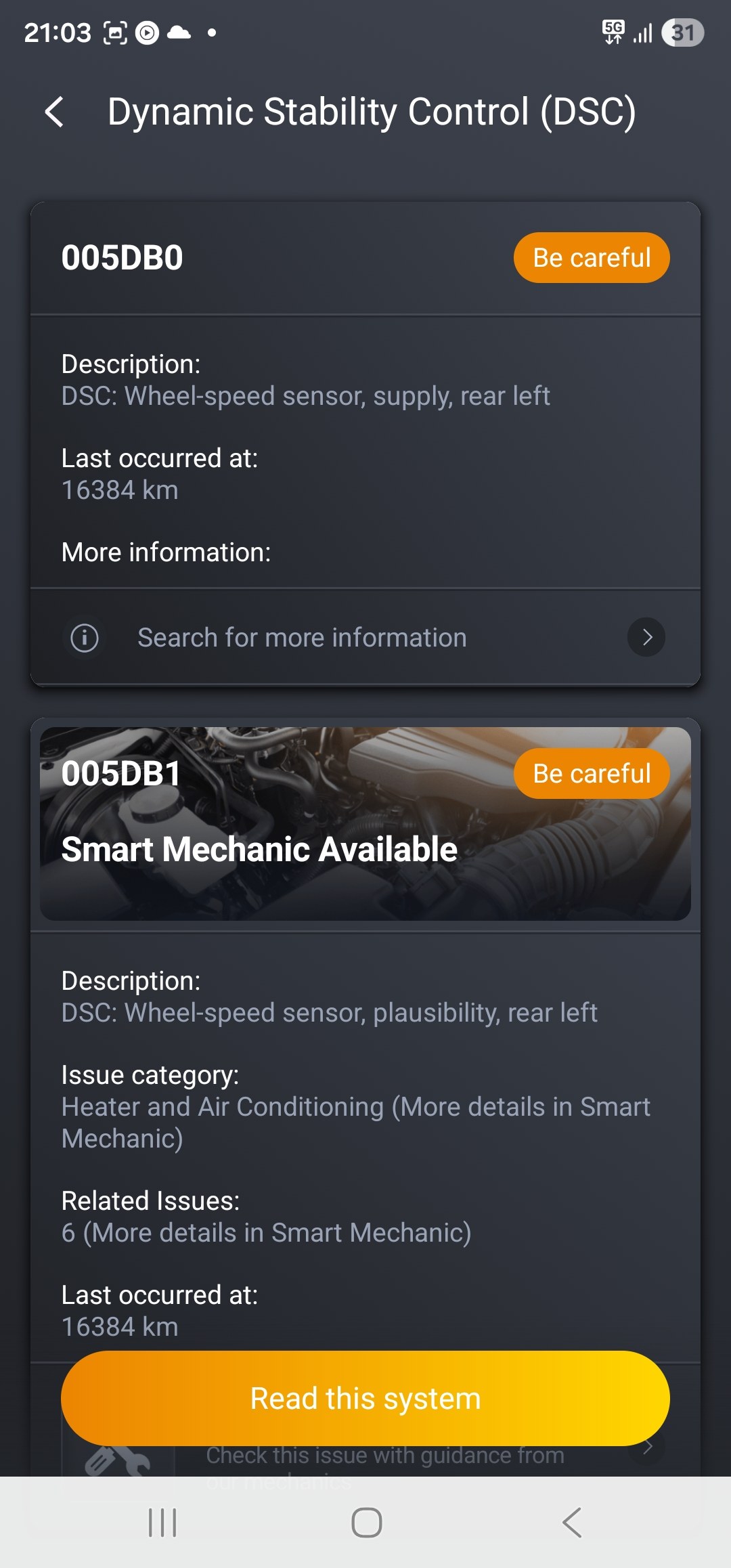Go back from the DSC screen

click(54, 112)
